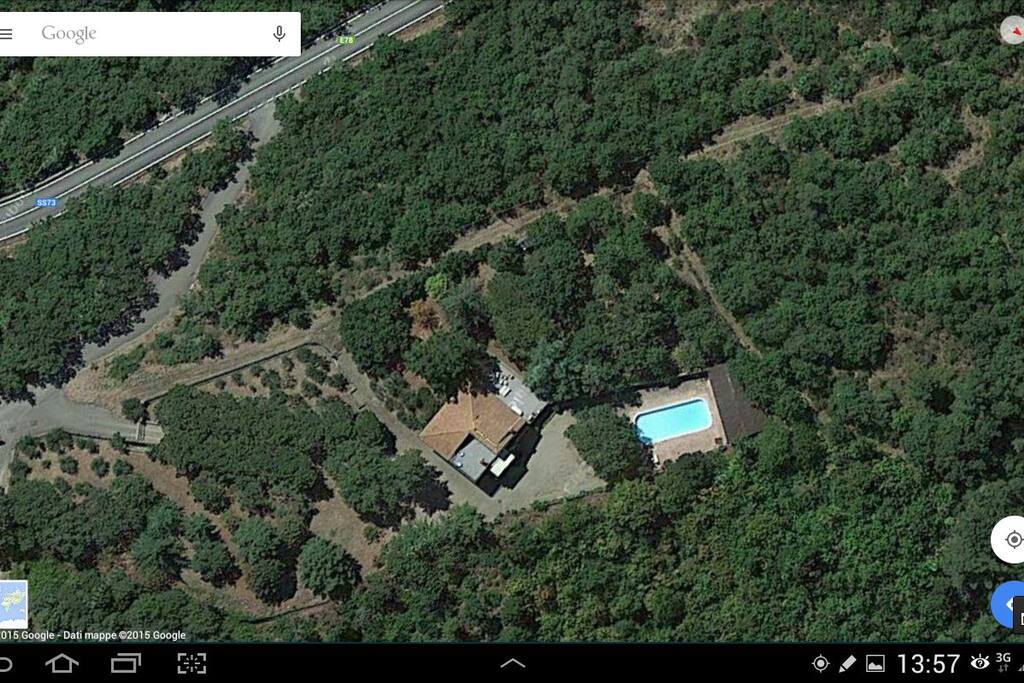Expand the bottom bar's up arrow
This screenshot has height=683, width=1024.
(512, 663)
